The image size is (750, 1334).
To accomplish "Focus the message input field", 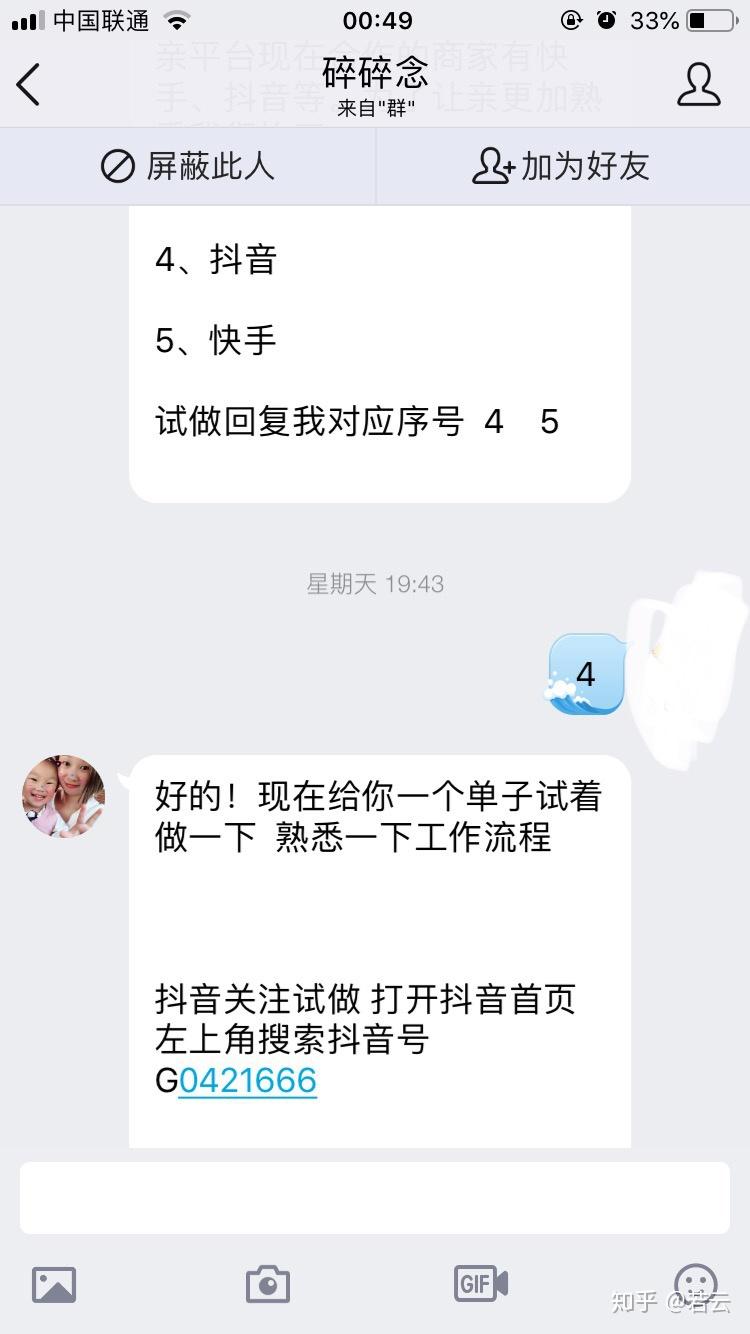I will (375, 1197).
